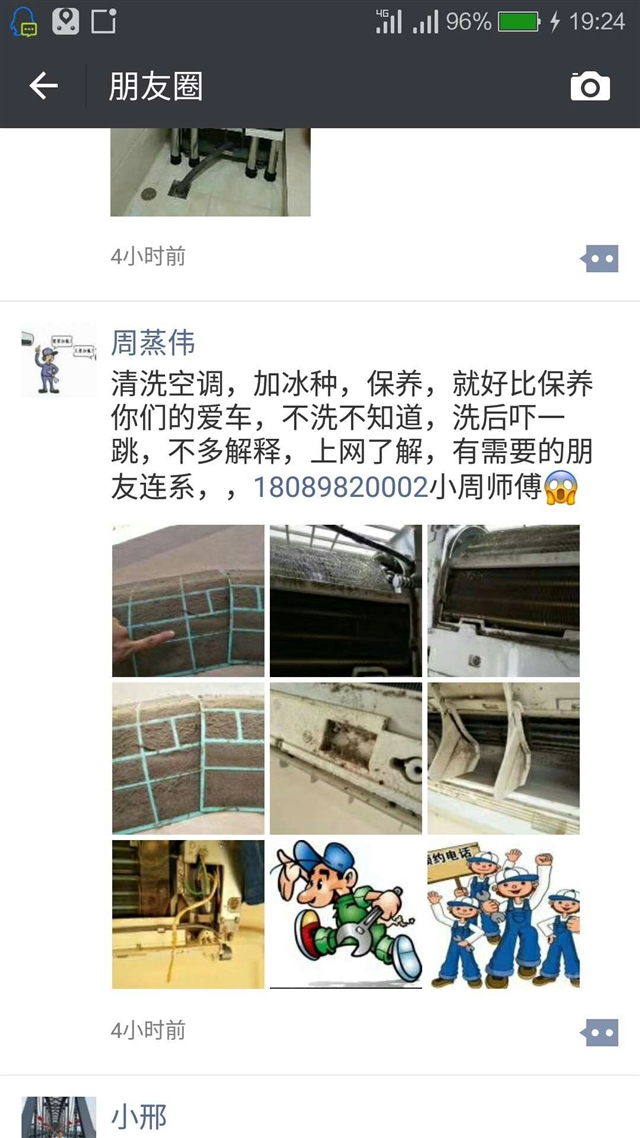640x1138 pixels.
Task: Open second photo of dusty air conditioner top
Action: [346, 601]
